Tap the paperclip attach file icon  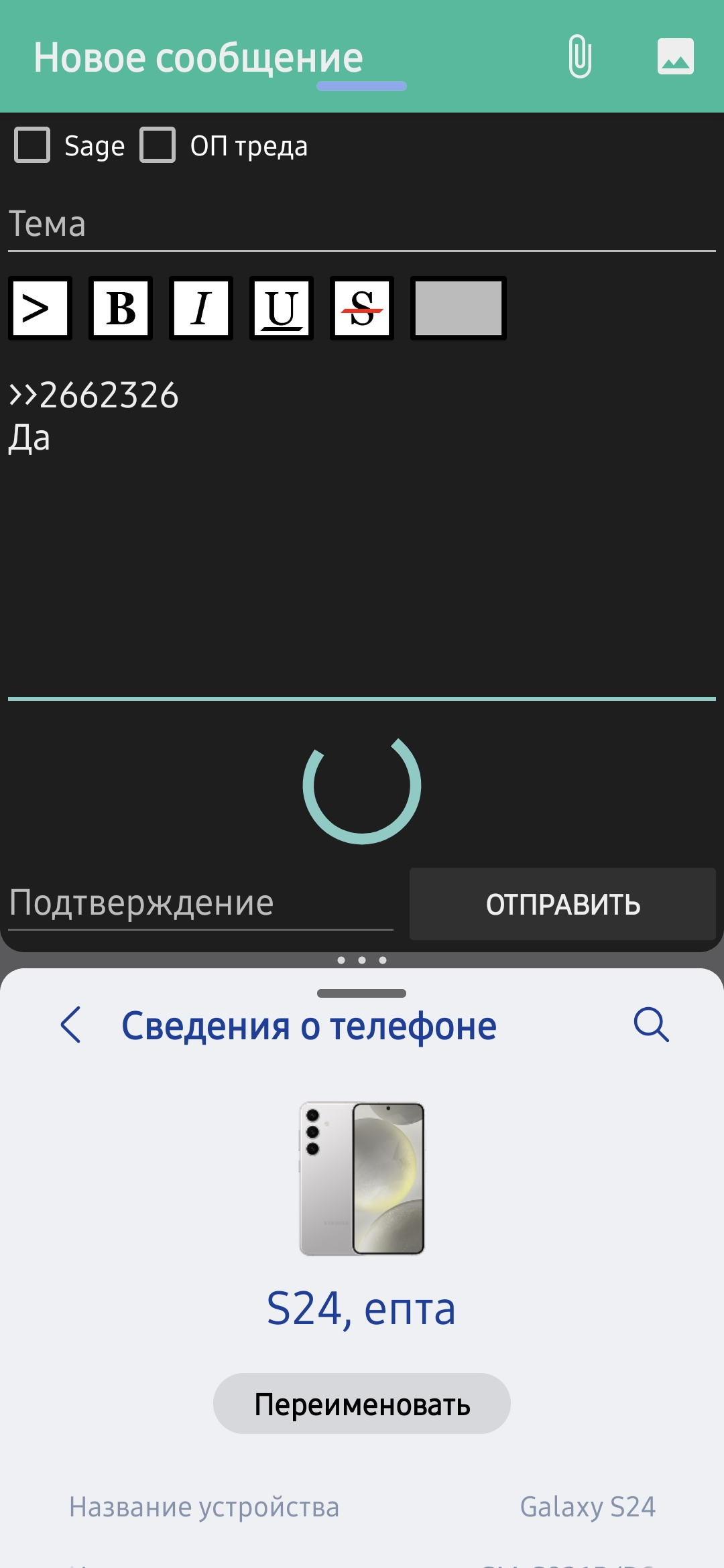click(x=580, y=57)
